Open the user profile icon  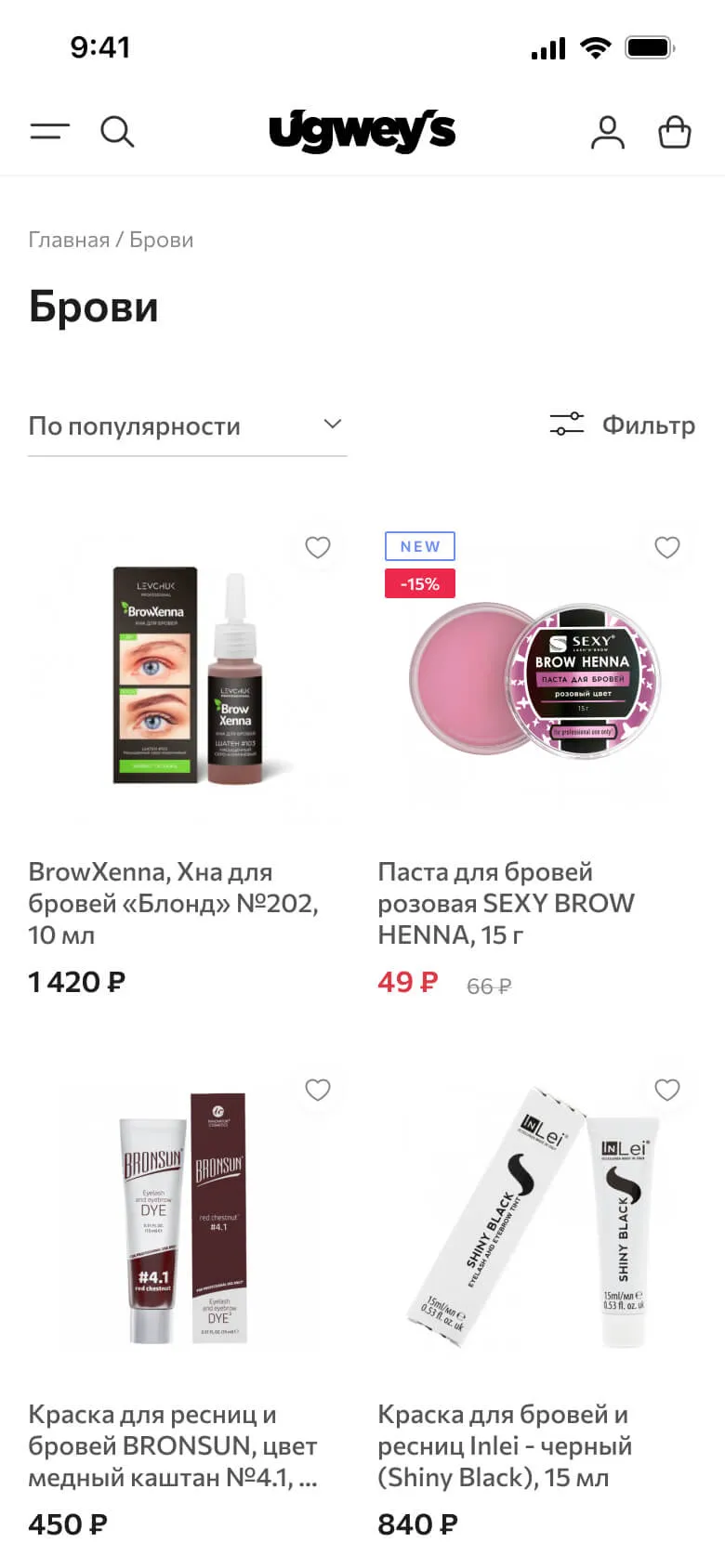pyautogui.click(x=608, y=132)
